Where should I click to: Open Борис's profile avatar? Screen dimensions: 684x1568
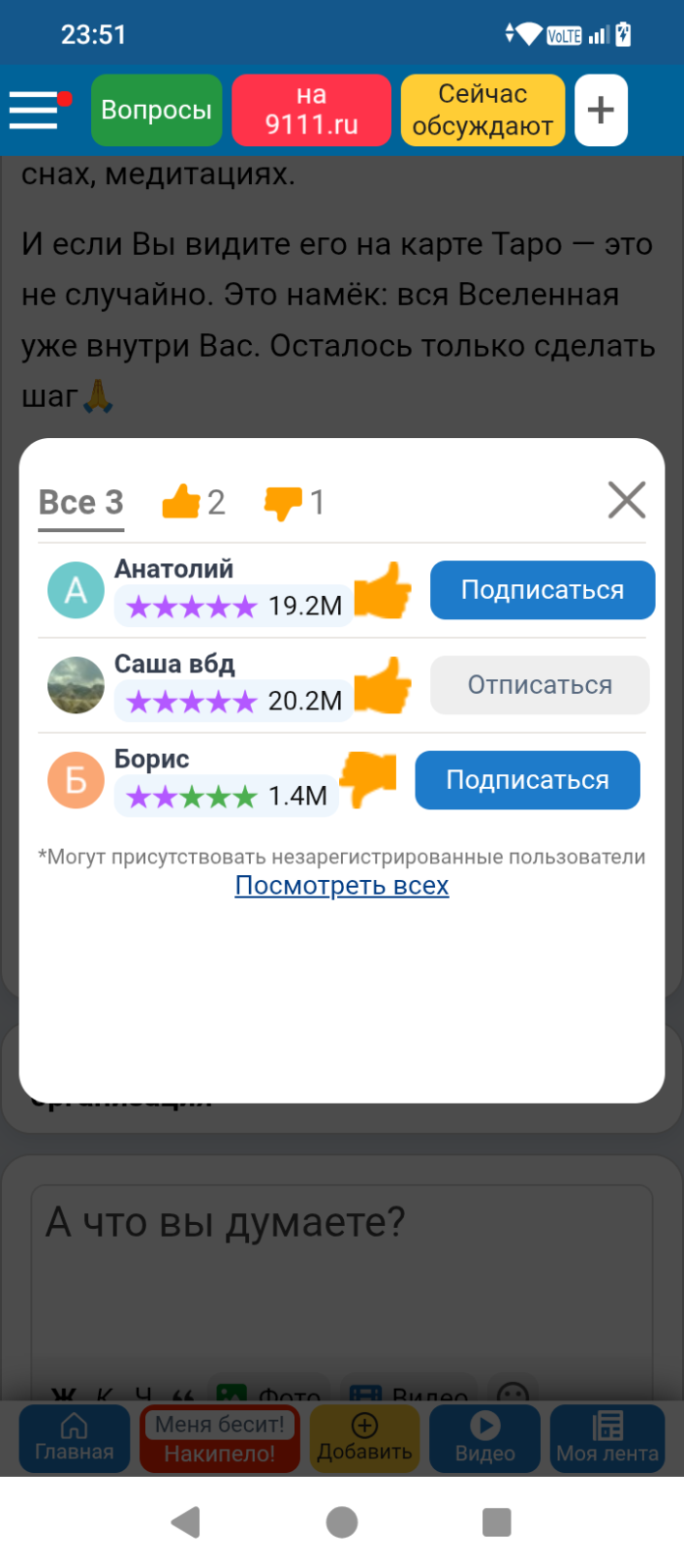[76, 780]
